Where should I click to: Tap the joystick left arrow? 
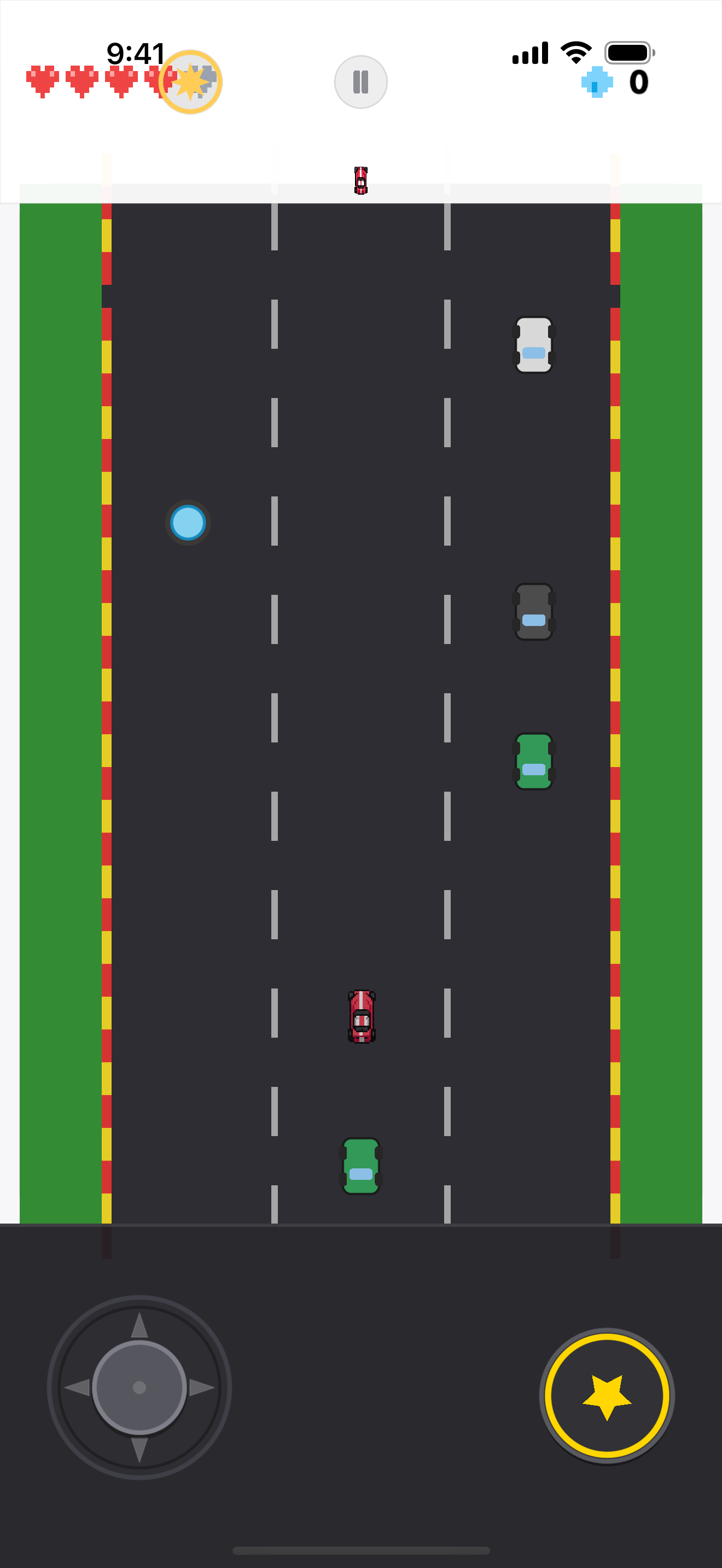coord(77,1387)
